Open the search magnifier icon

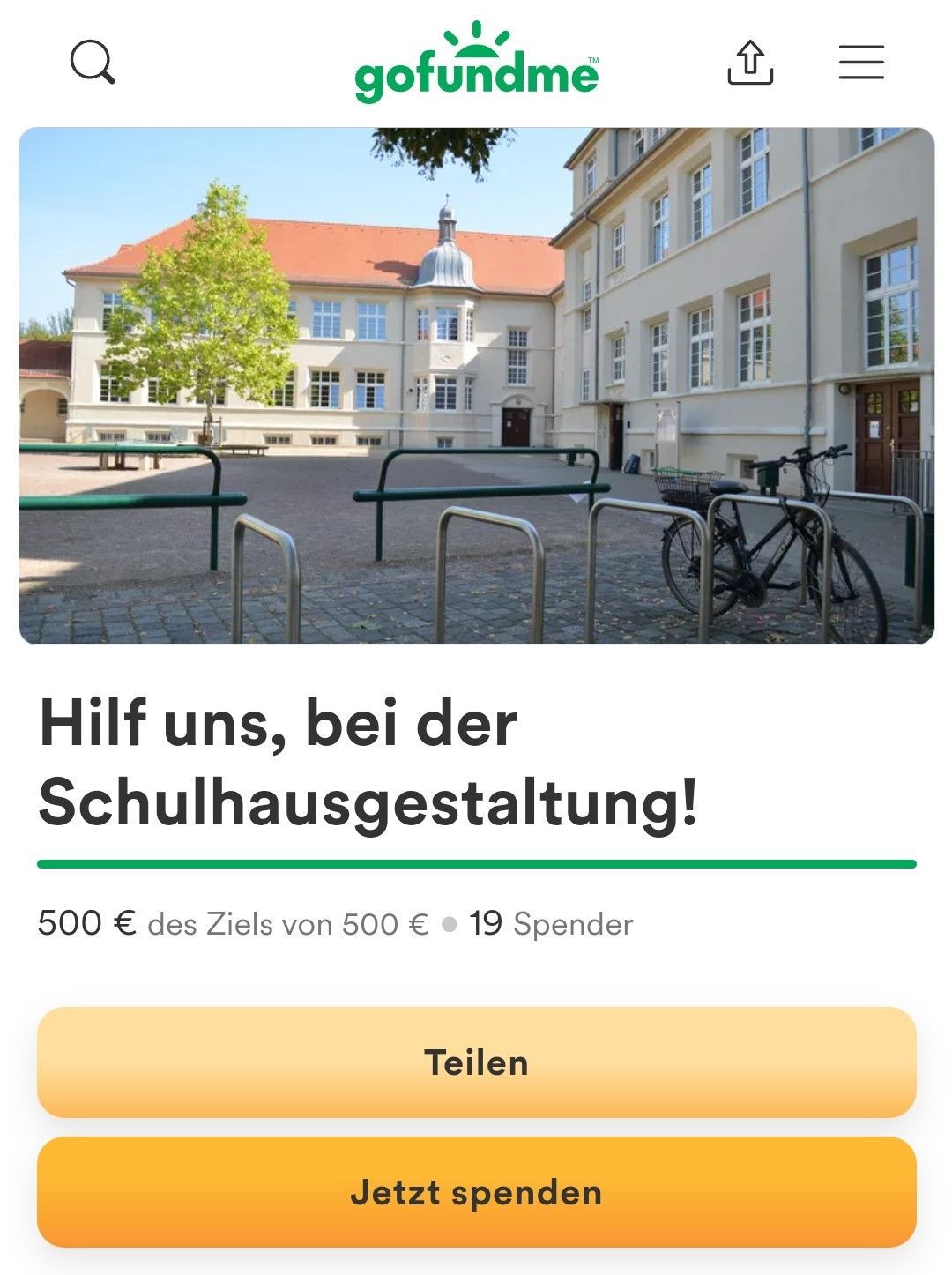point(93,63)
